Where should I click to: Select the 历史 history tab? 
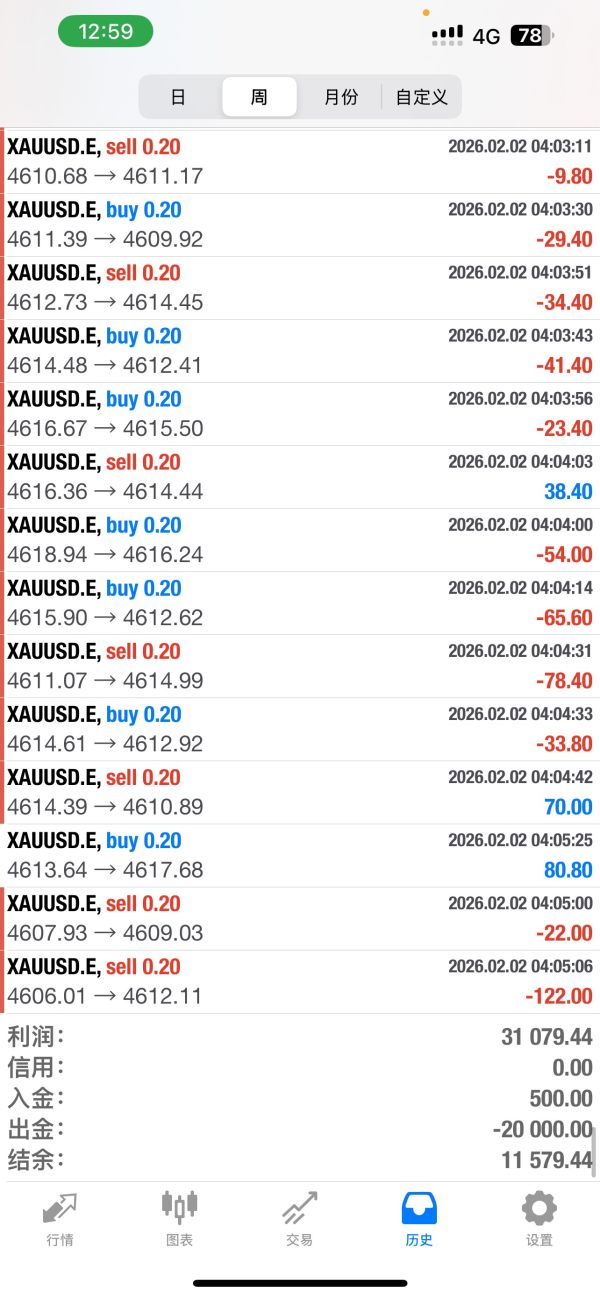[x=419, y=1218]
